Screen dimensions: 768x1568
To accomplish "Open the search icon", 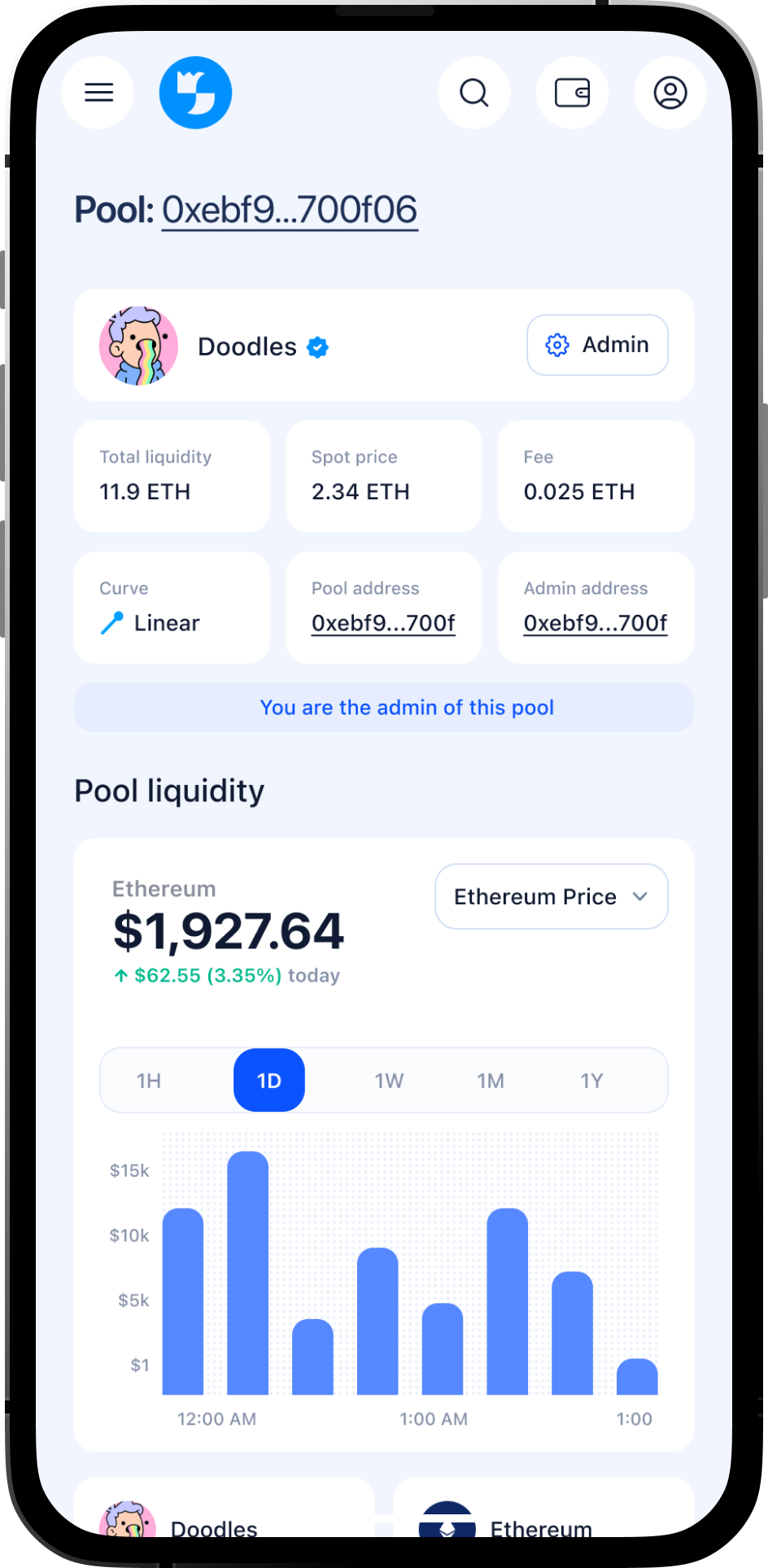I will (474, 93).
